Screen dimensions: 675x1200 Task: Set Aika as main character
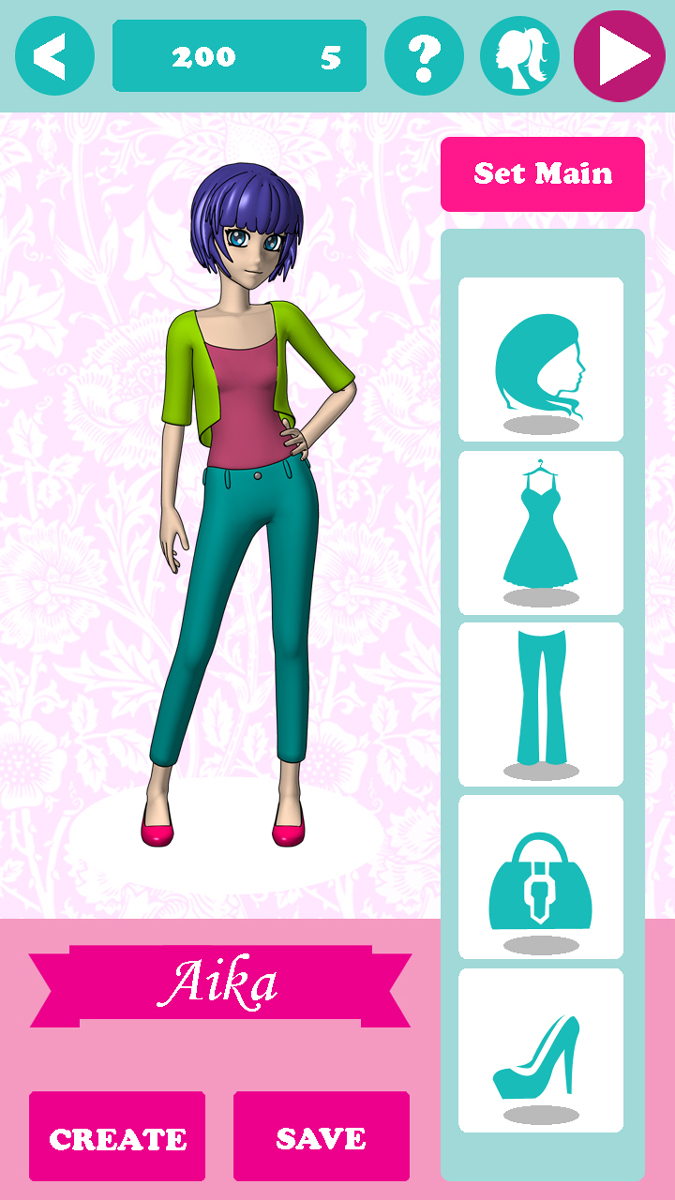(x=542, y=174)
